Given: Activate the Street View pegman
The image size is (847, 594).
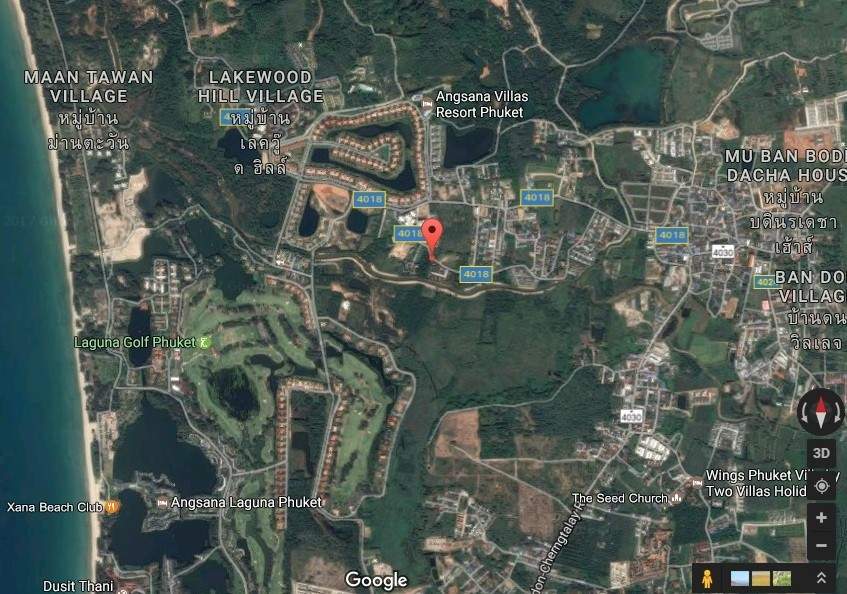Looking at the screenshot, I should point(708,578).
